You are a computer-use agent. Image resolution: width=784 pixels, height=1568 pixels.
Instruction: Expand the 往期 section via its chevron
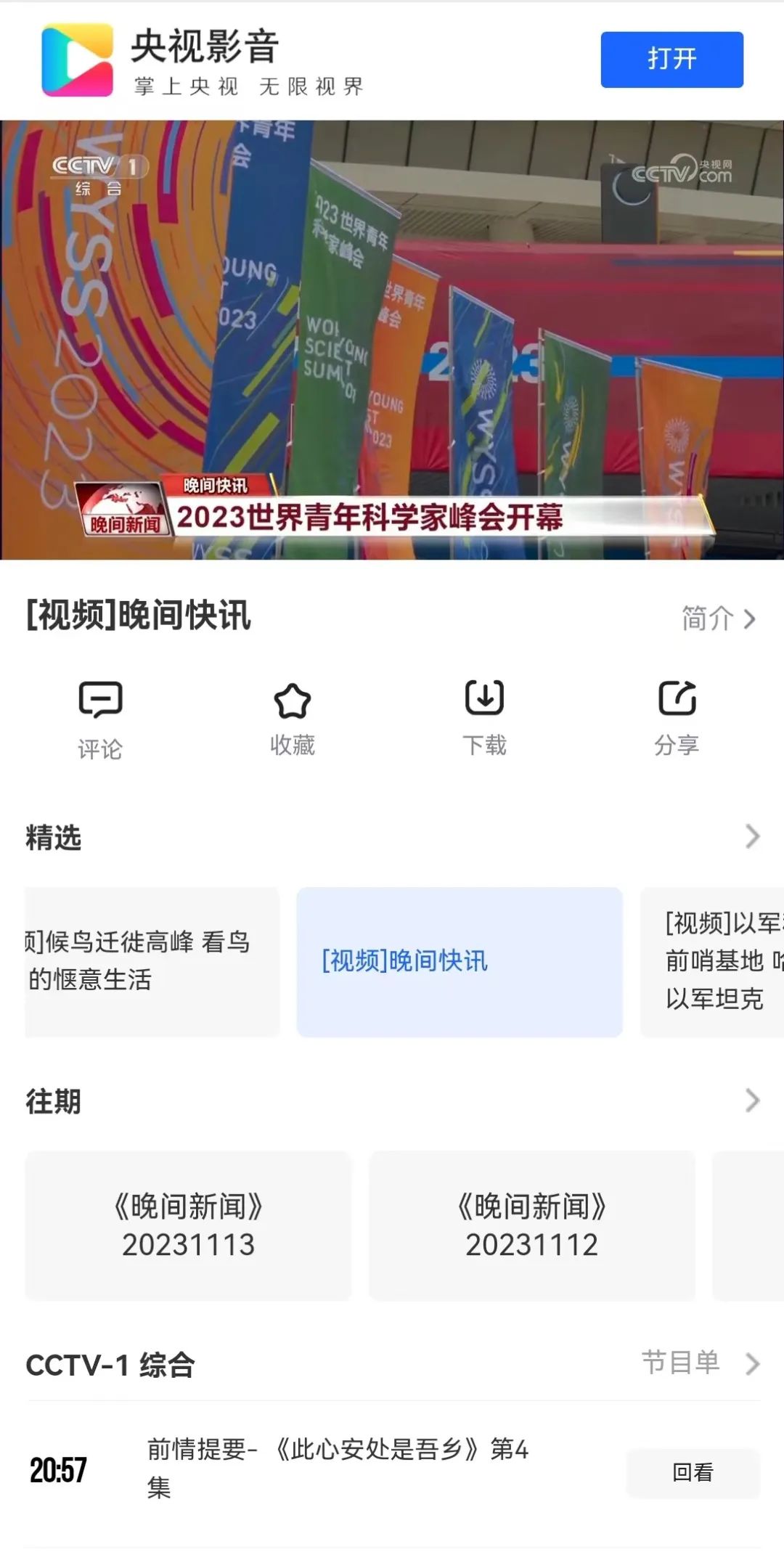point(751,1101)
